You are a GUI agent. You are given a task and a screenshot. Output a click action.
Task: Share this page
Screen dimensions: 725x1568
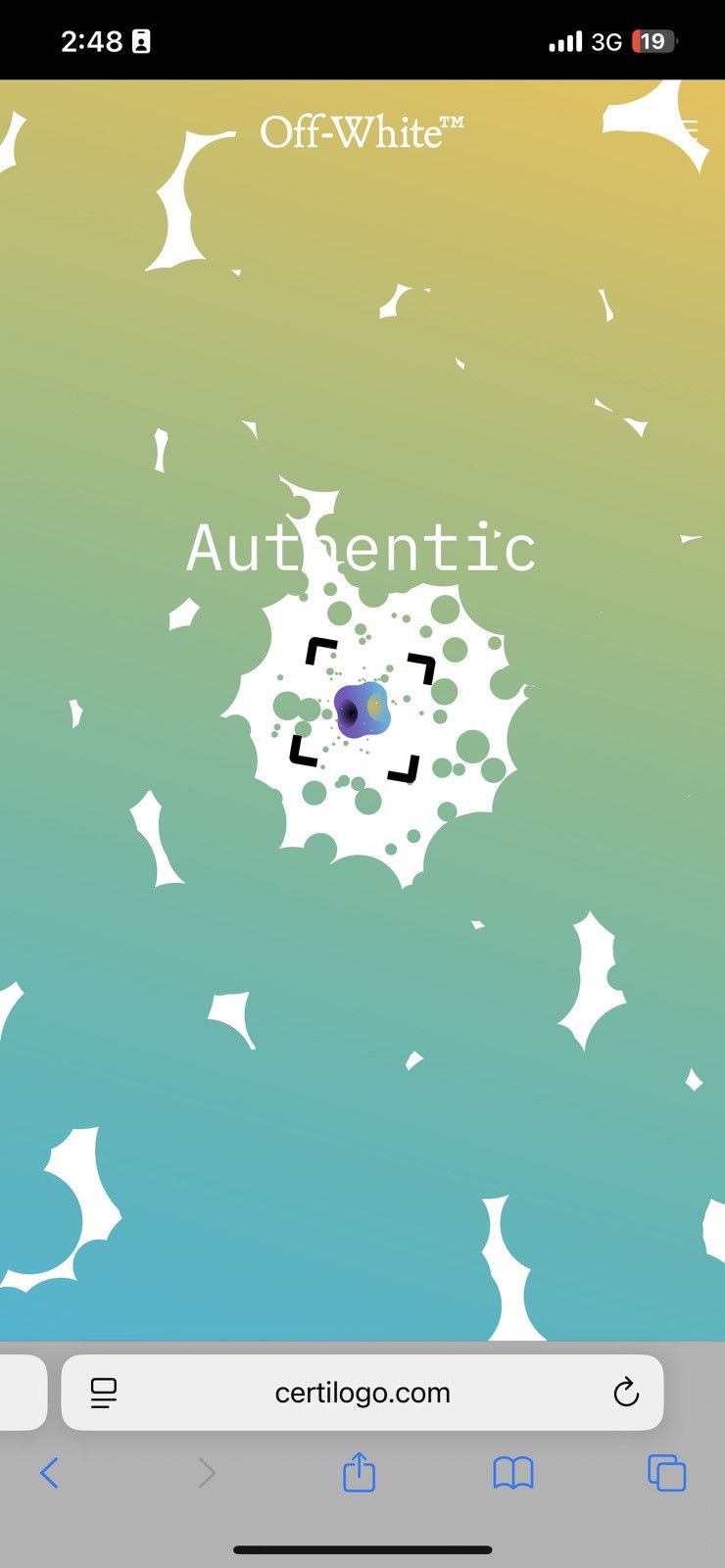click(359, 1471)
